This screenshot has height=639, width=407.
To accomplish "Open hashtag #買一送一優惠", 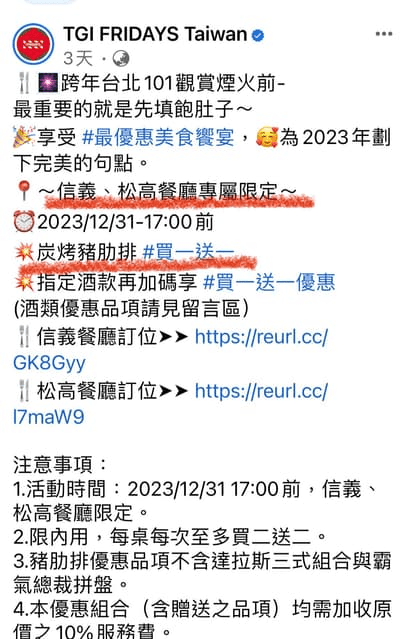I will 269,282.
